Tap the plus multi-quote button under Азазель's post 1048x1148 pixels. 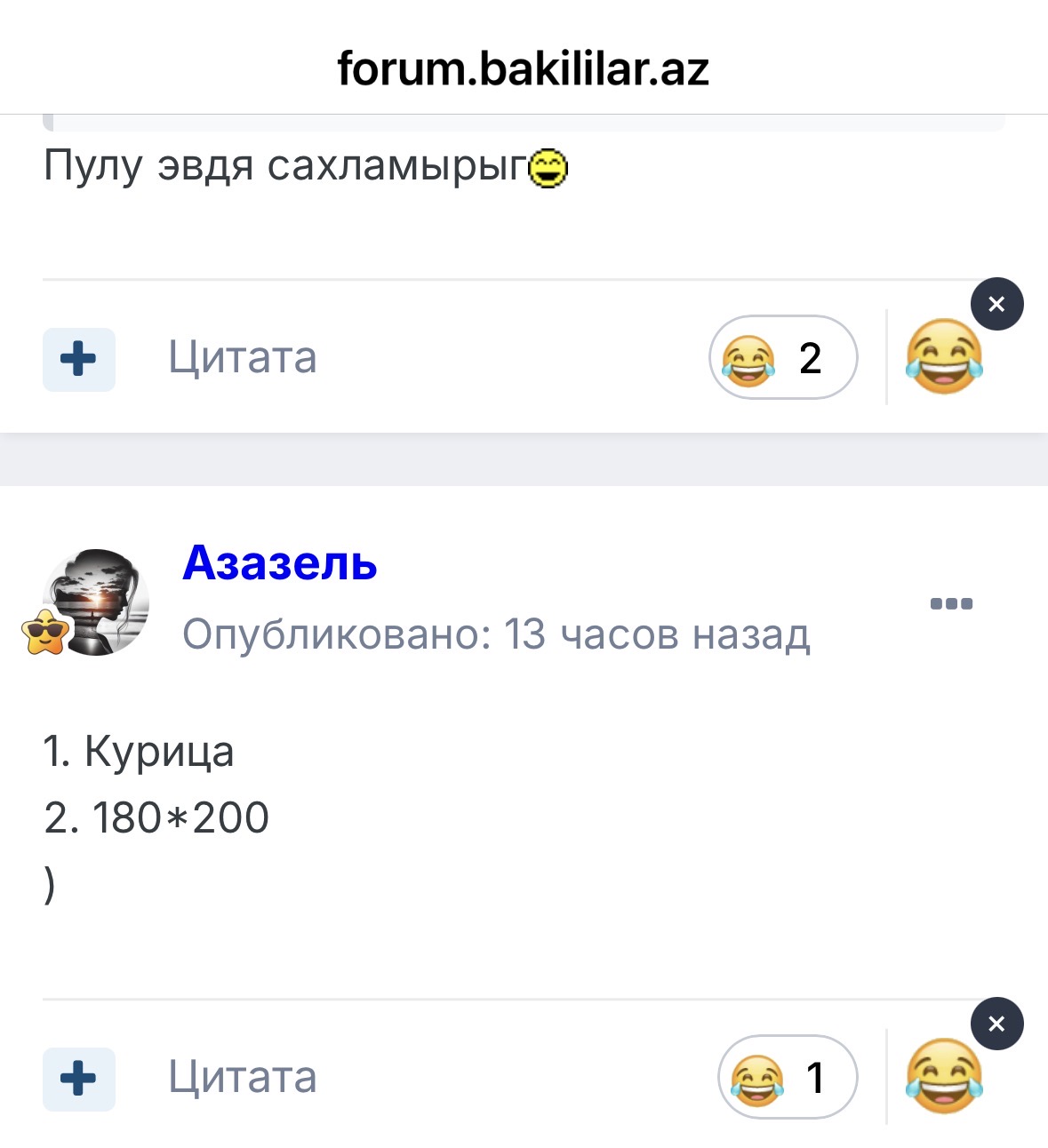pos(79,1079)
